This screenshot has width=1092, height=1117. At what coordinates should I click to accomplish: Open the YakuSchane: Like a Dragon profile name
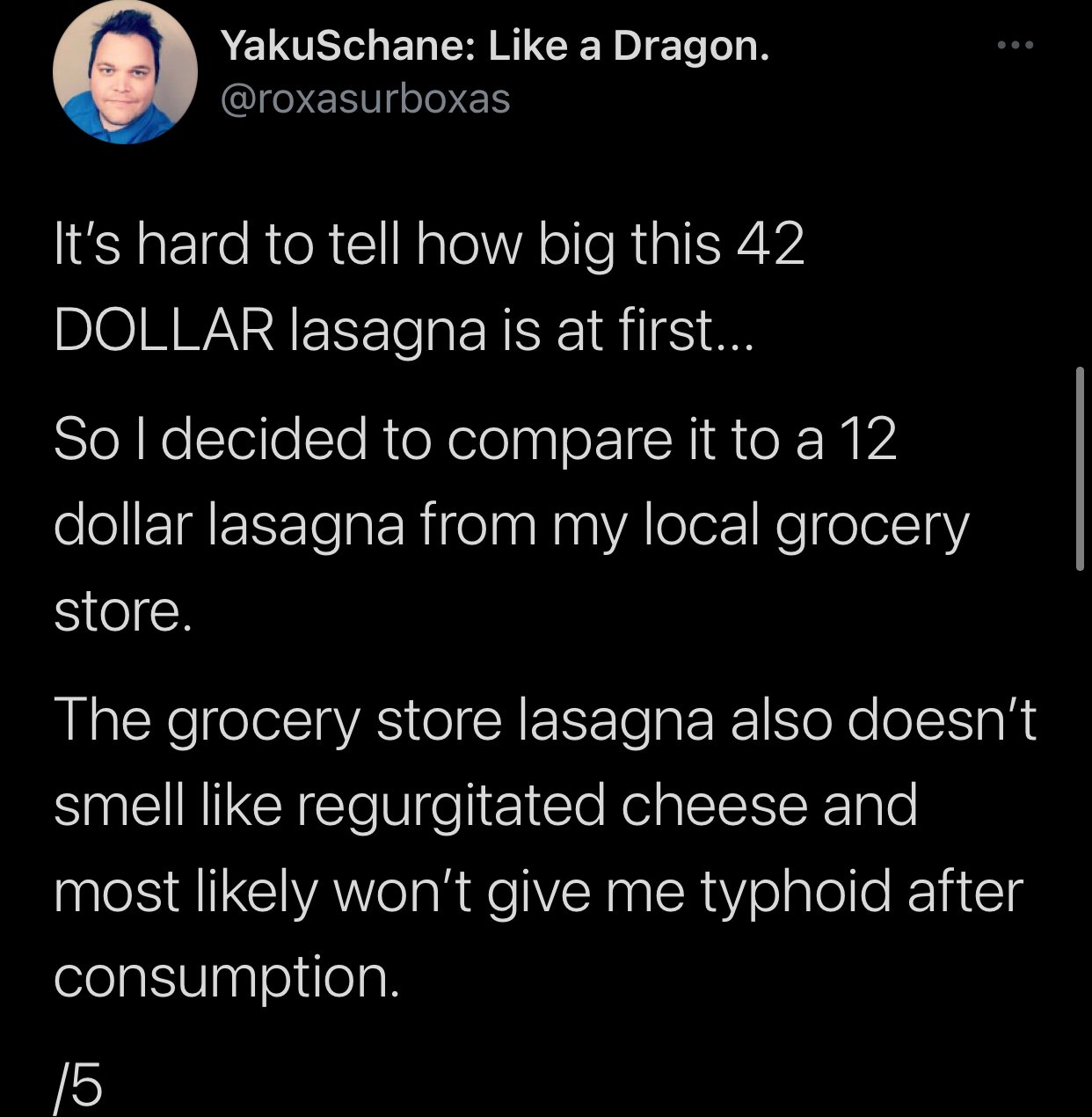[x=496, y=47]
